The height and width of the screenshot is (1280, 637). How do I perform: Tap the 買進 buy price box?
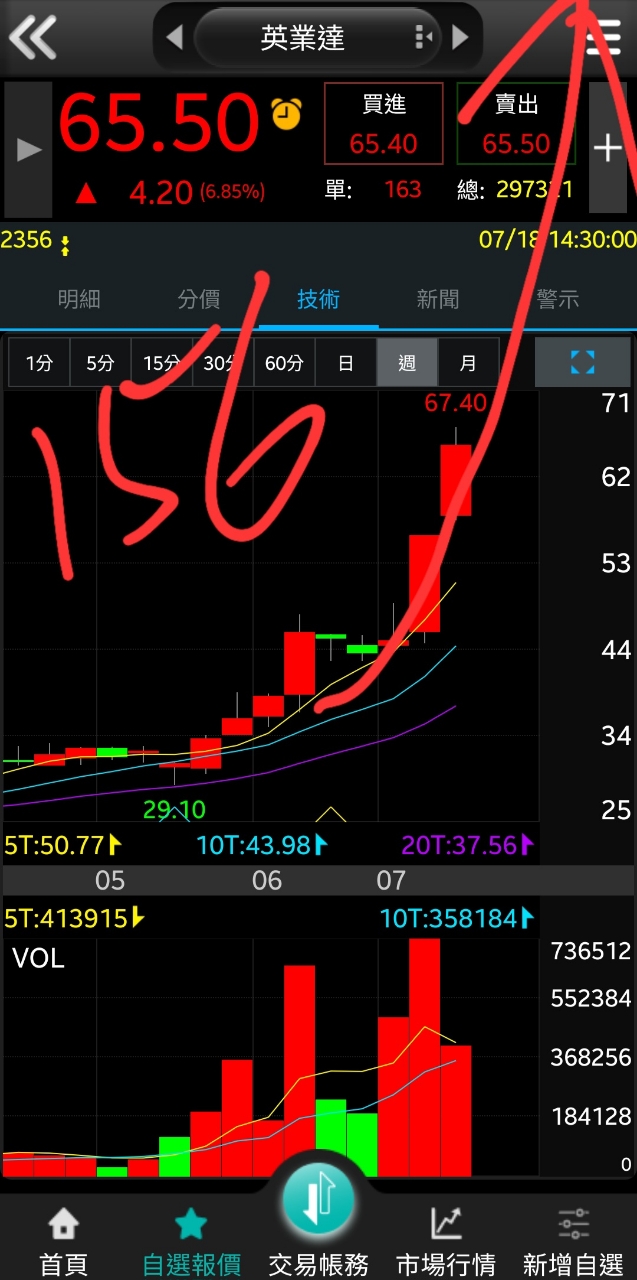click(383, 124)
